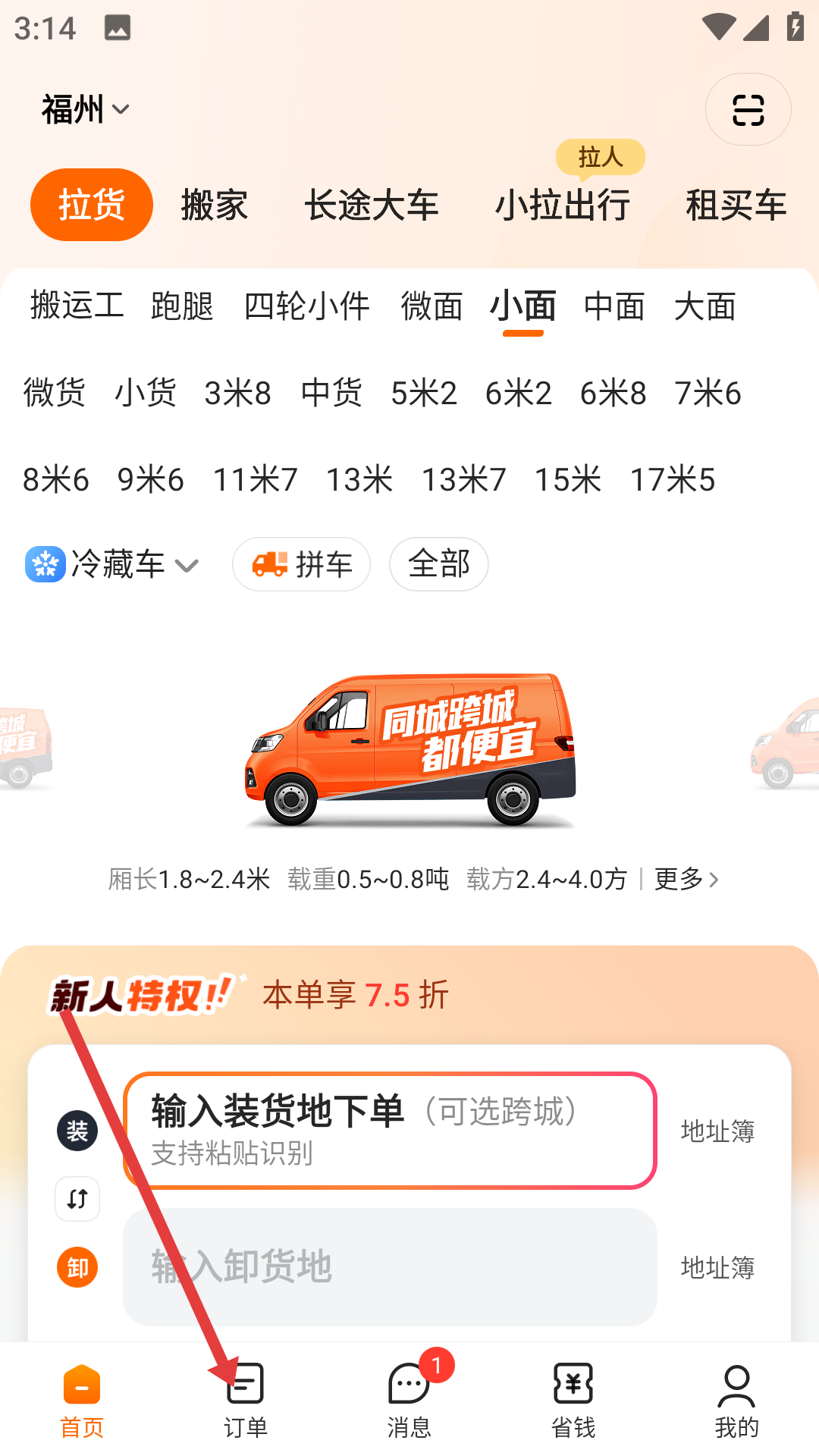Enter the 输入卸货地 unloading field

(390, 1266)
